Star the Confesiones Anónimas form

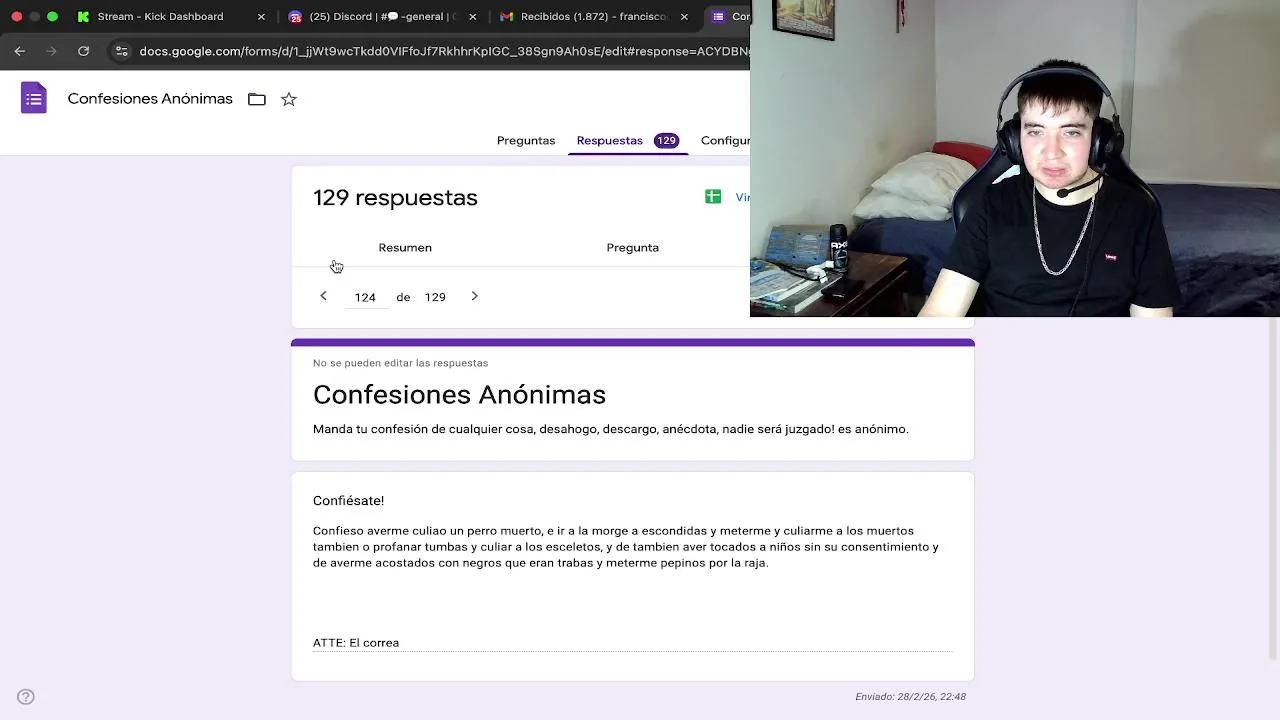click(x=289, y=99)
